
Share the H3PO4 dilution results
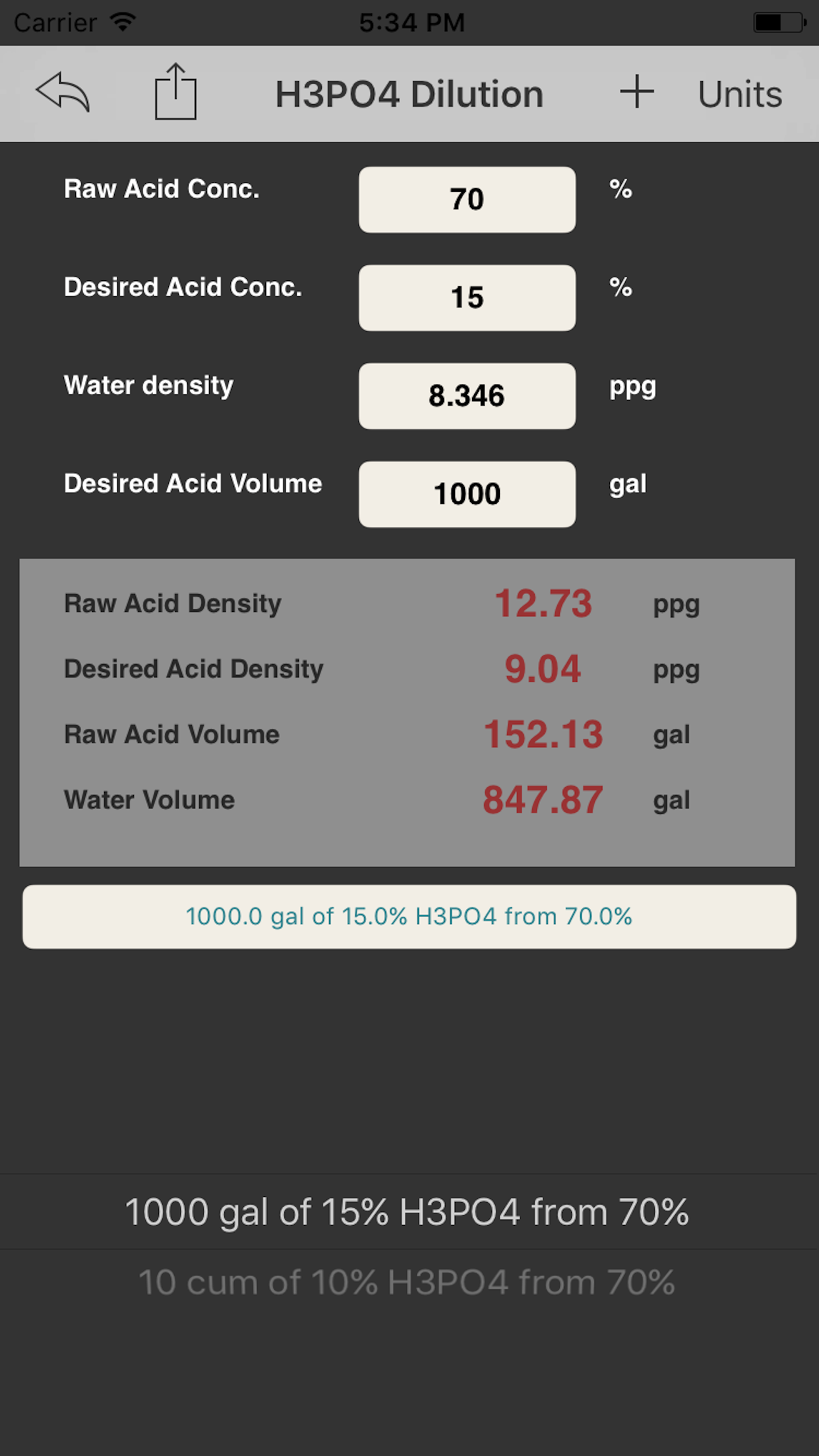[175, 92]
